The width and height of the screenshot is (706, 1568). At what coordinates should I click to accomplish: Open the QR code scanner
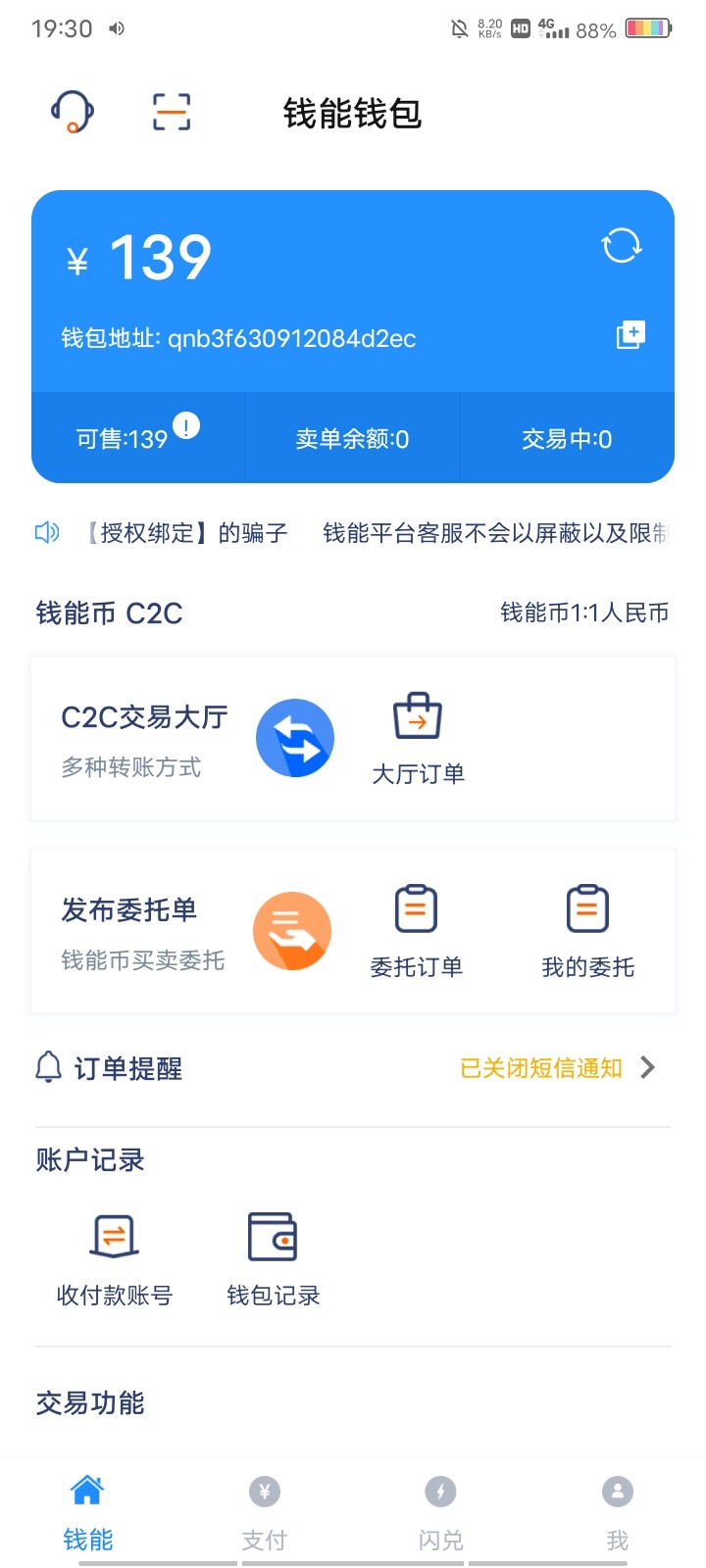172,112
